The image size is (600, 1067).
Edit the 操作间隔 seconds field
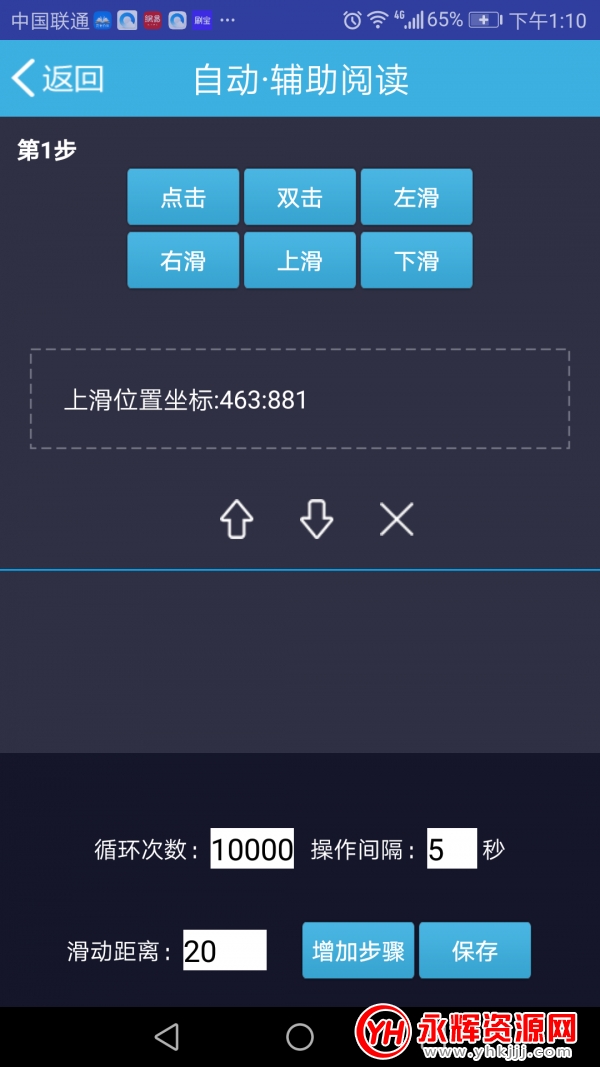(452, 849)
